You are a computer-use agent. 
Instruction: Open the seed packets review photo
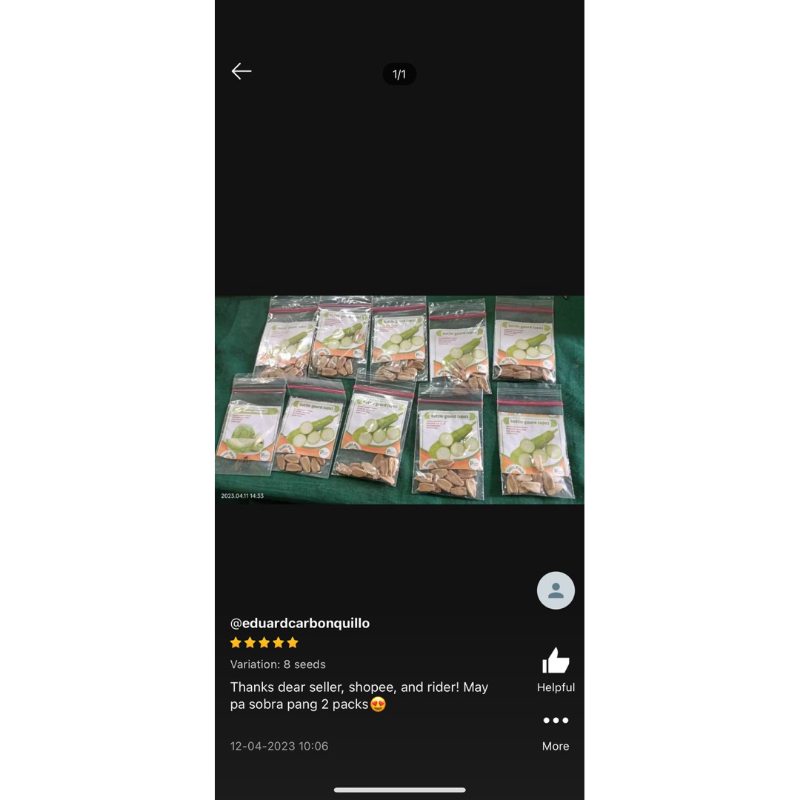(399, 400)
